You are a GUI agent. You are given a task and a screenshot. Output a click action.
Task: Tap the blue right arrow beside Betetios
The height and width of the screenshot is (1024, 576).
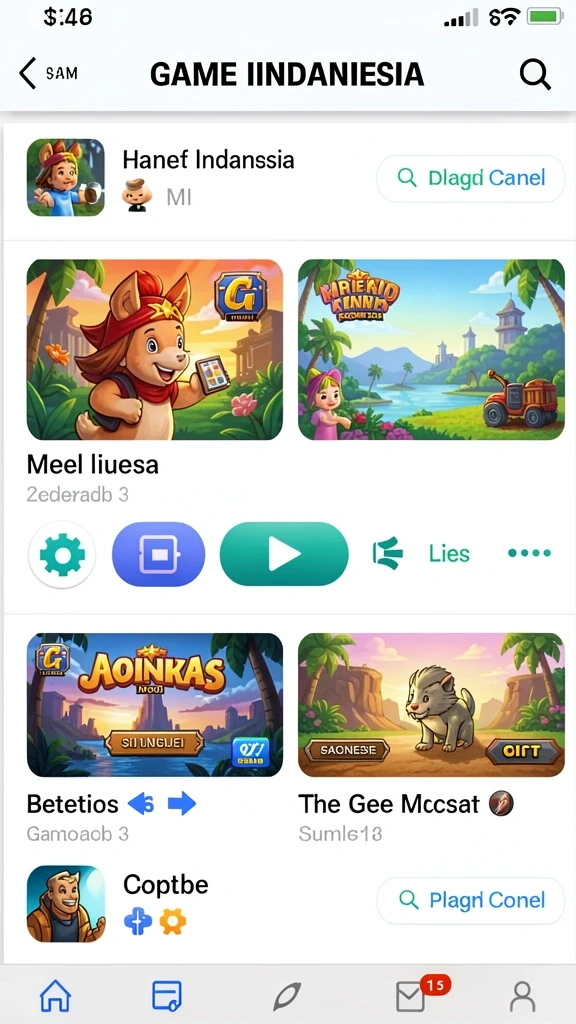pos(182,804)
